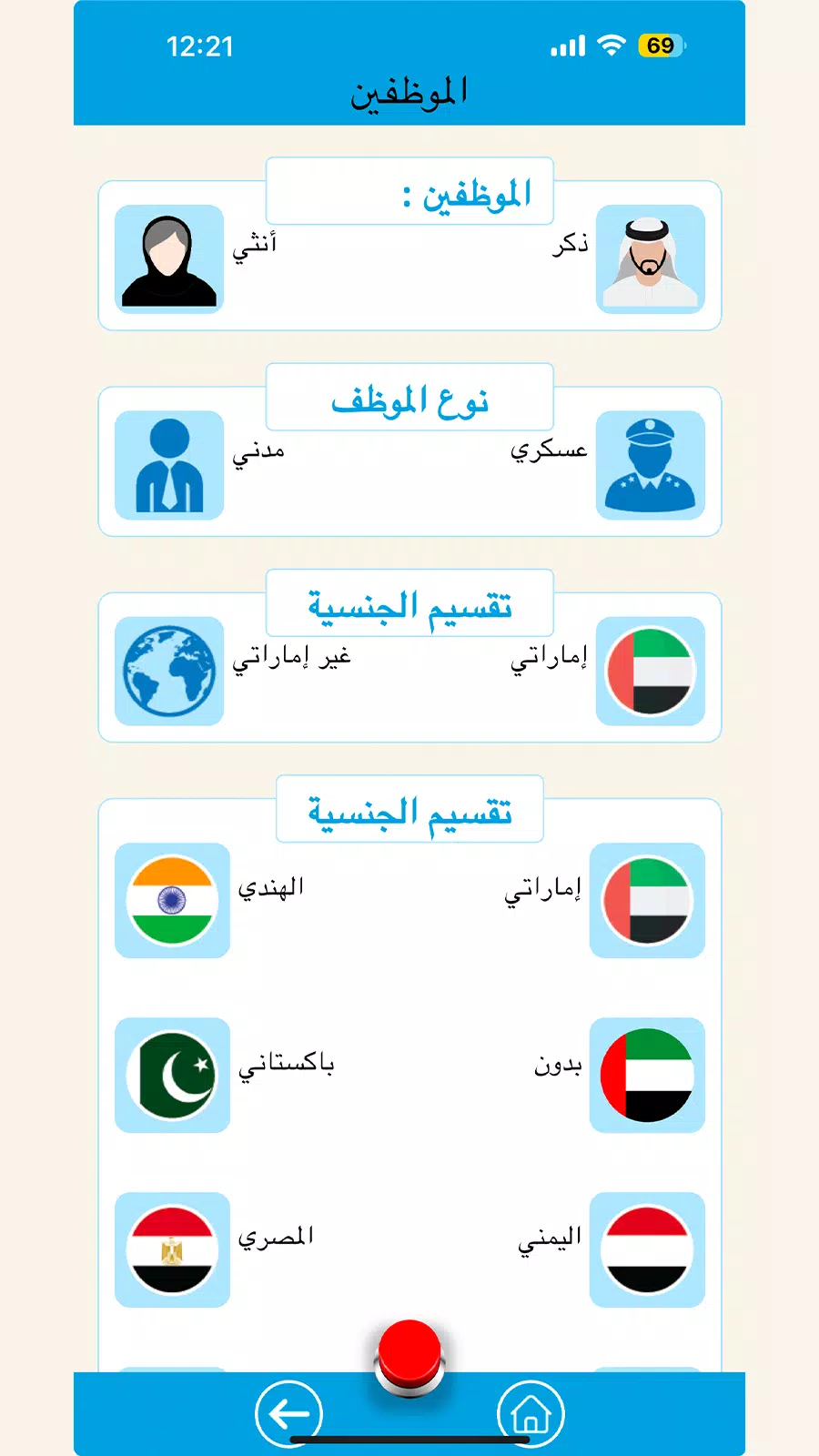The image size is (819, 1456).
Task: Open the Egyptian (المصري) flag tile
Action: (x=172, y=1249)
